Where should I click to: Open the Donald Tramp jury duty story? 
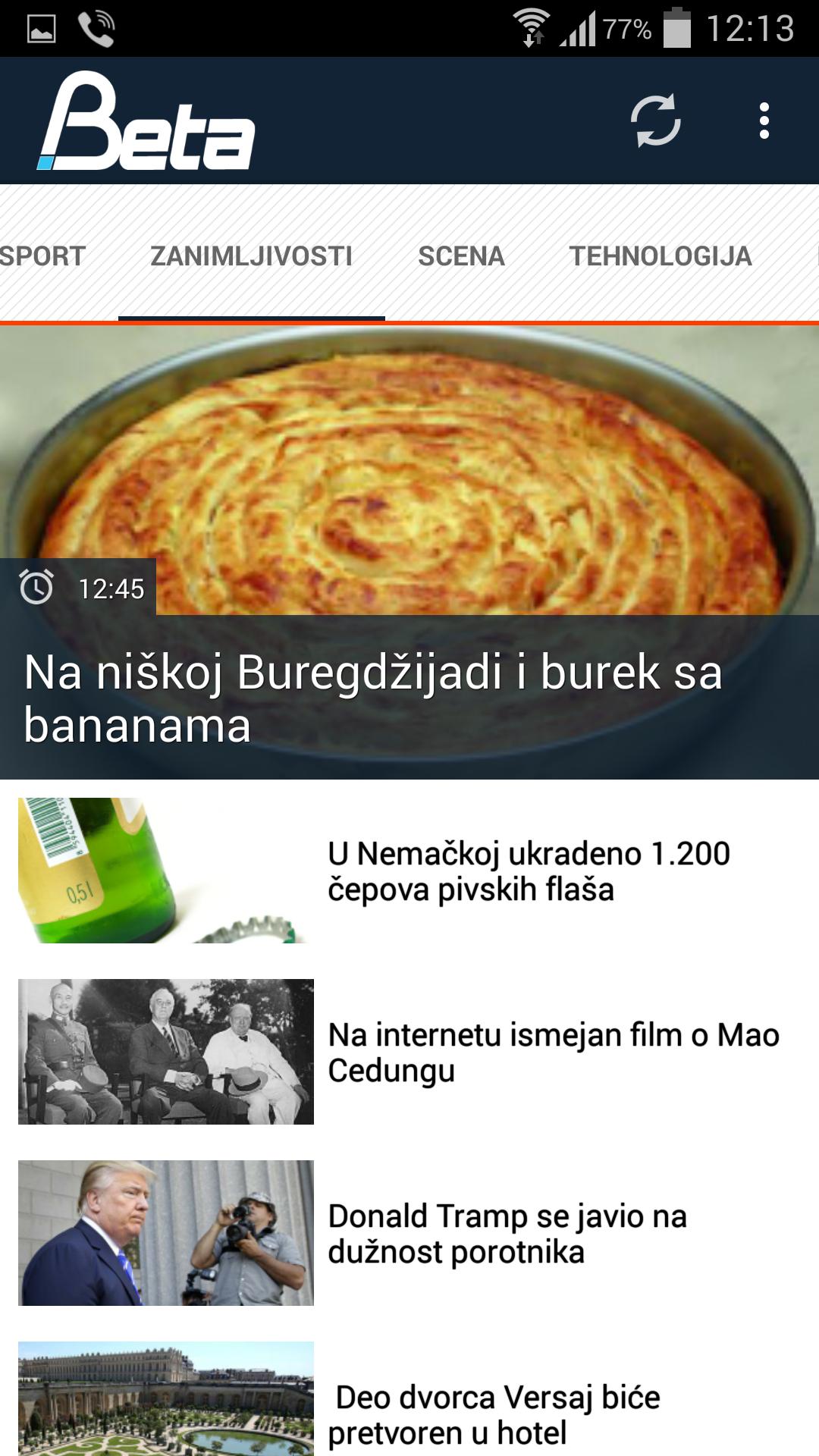tap(508, 1232)
